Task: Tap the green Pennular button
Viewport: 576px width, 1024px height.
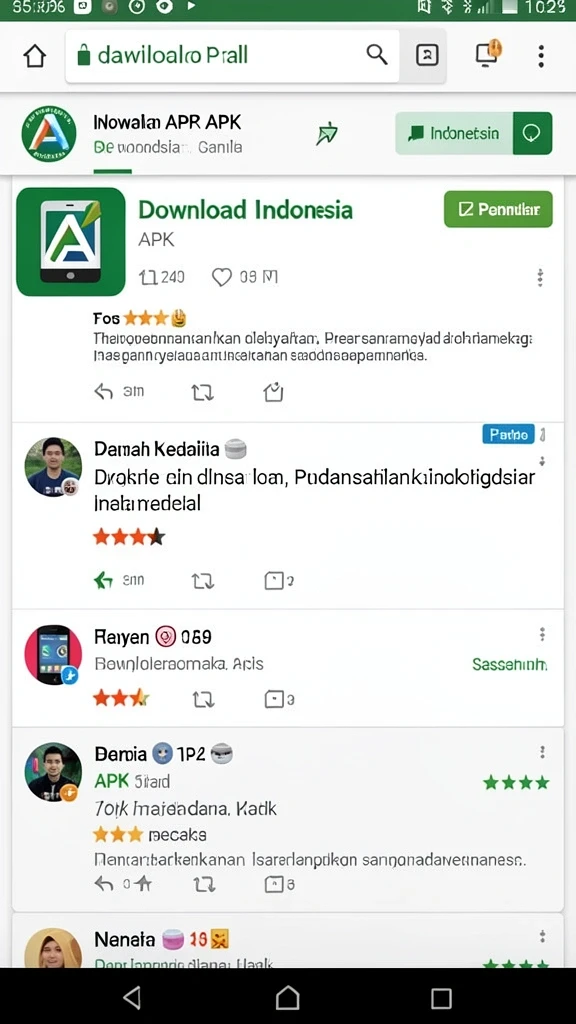Action: (x=498, y=209)
